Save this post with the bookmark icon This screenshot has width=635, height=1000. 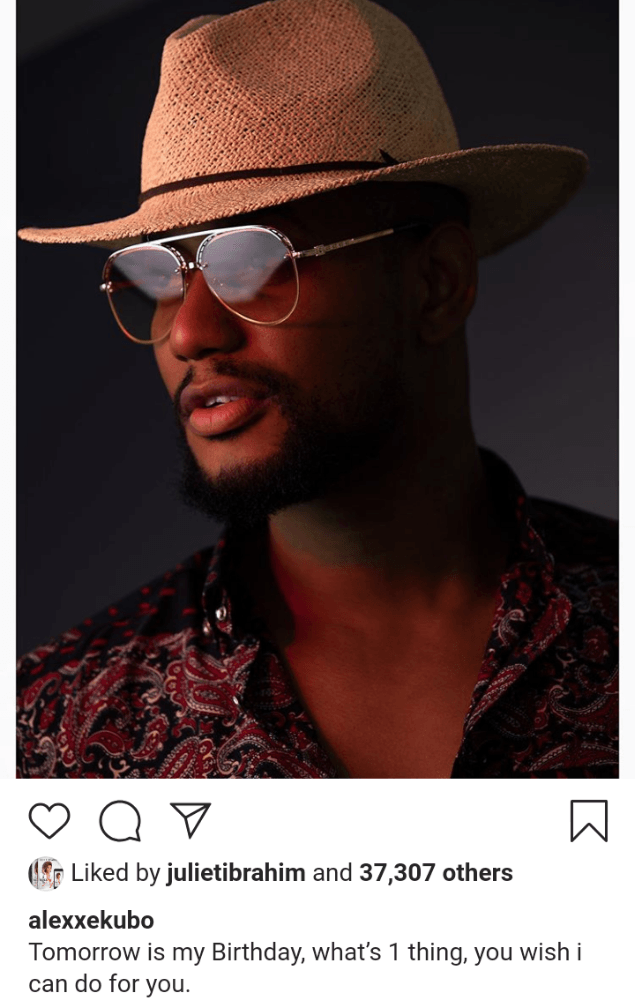(x=588, y=821)
